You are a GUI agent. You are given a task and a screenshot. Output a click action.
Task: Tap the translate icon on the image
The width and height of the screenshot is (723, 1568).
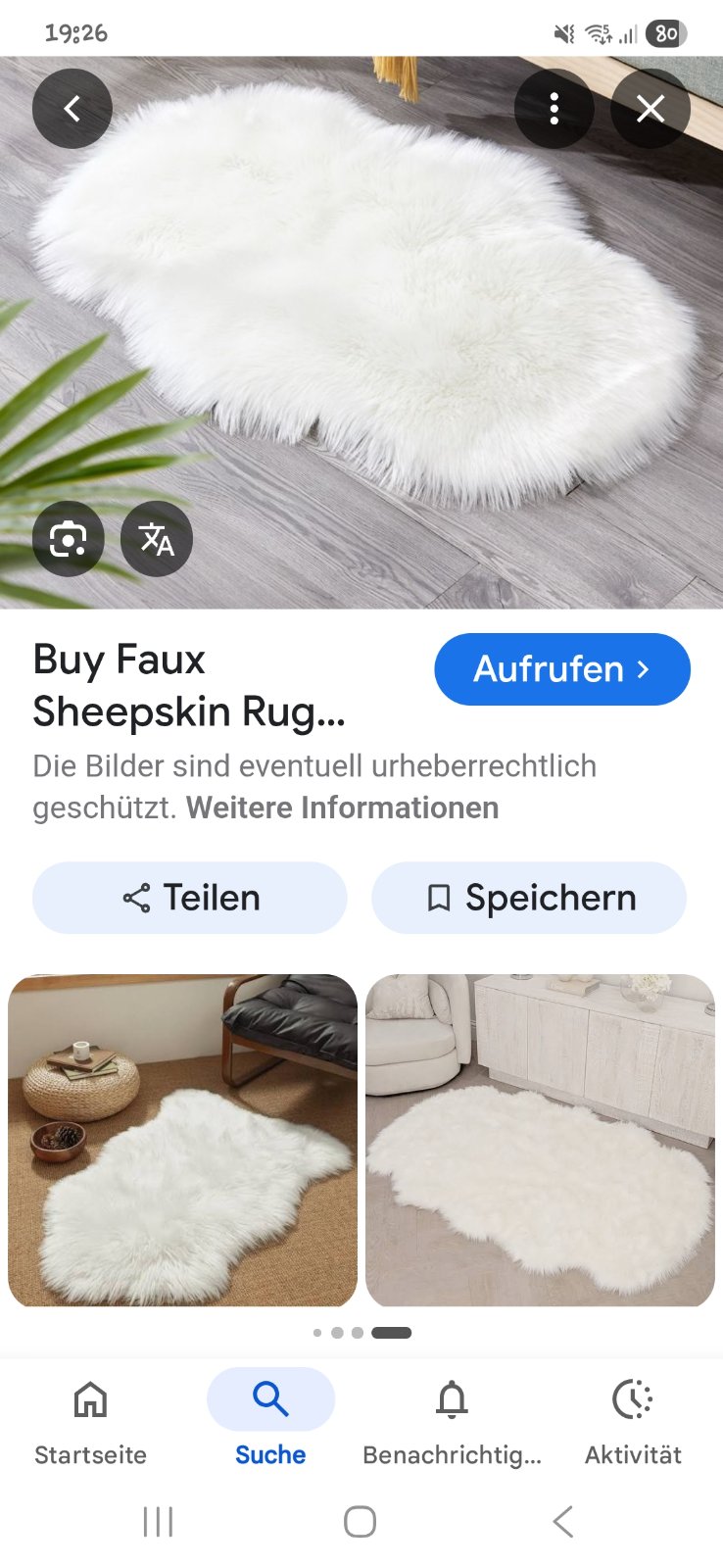click(157, 539)
